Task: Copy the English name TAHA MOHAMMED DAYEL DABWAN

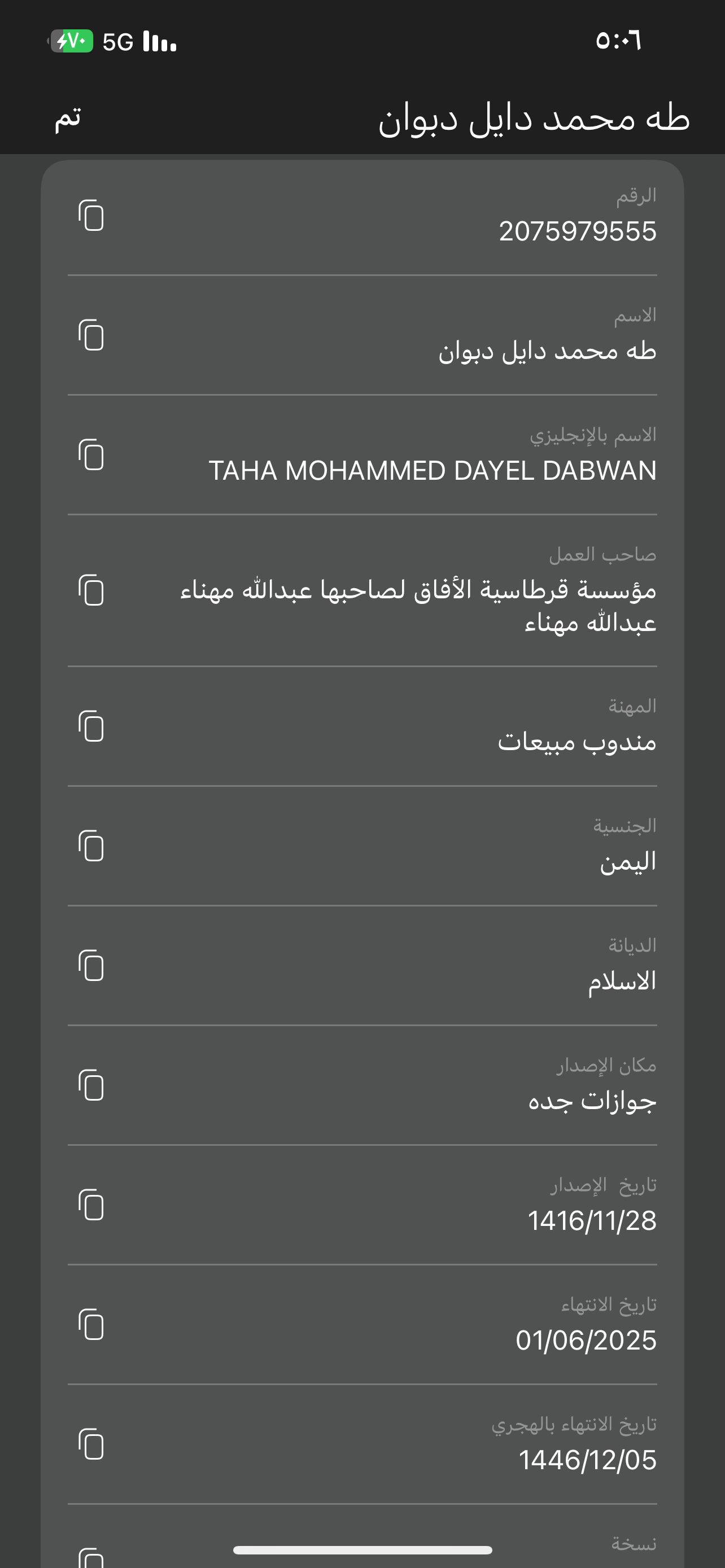Action: coord(91,454)
